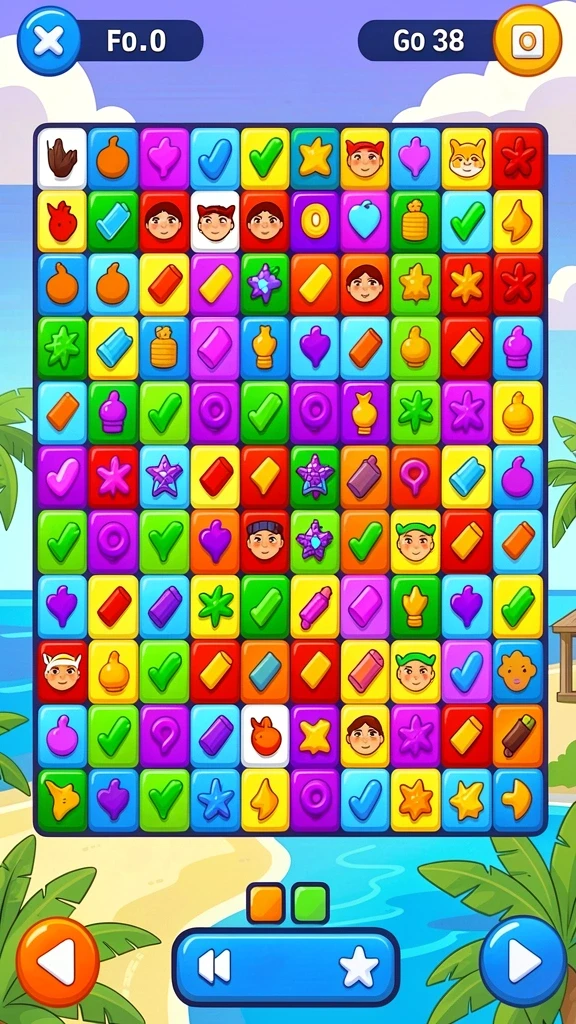Tap the blue heart on the magenta tile

pos(366,222)
